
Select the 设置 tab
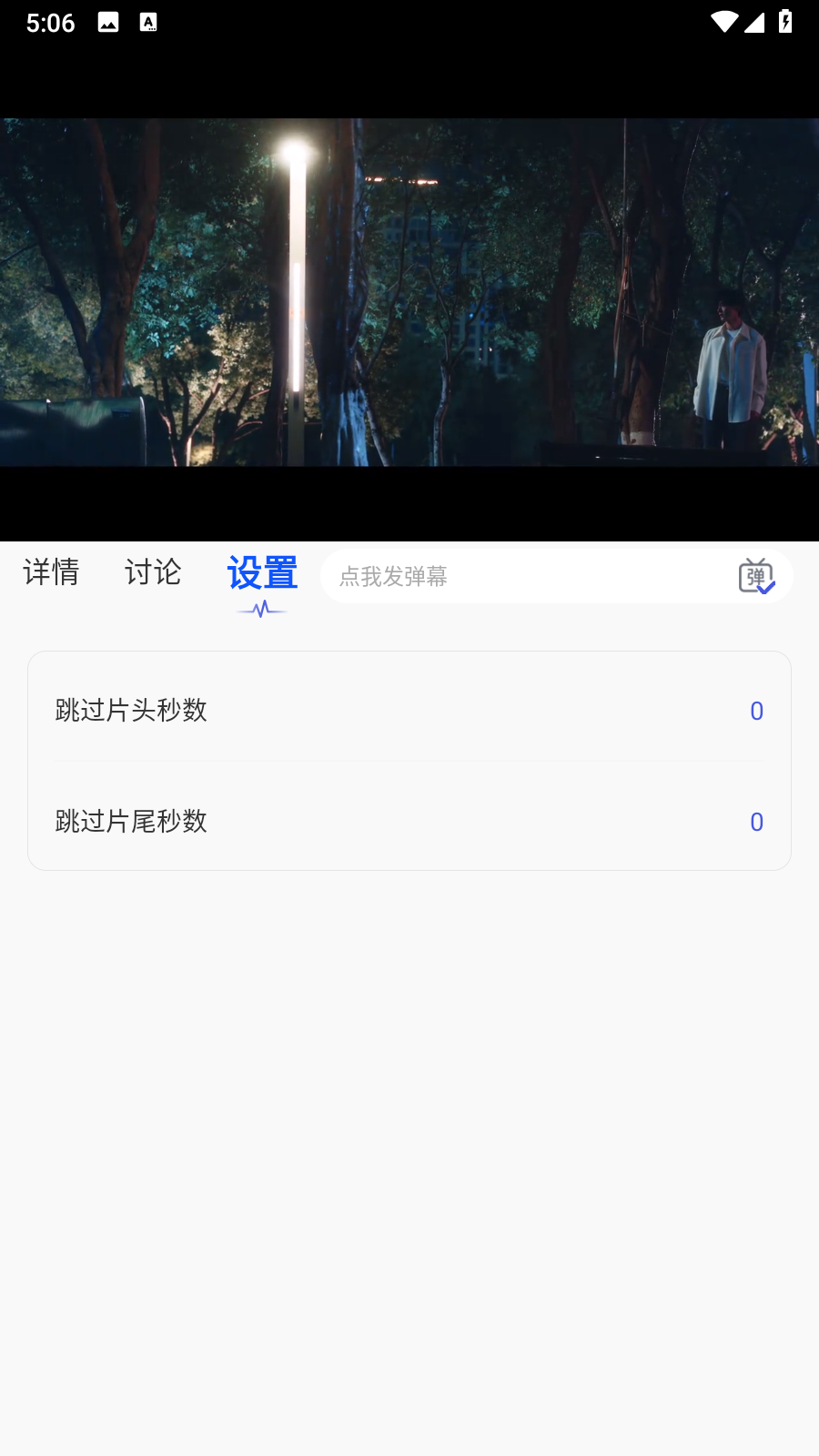pyautogui.click(x=262, y=575)
